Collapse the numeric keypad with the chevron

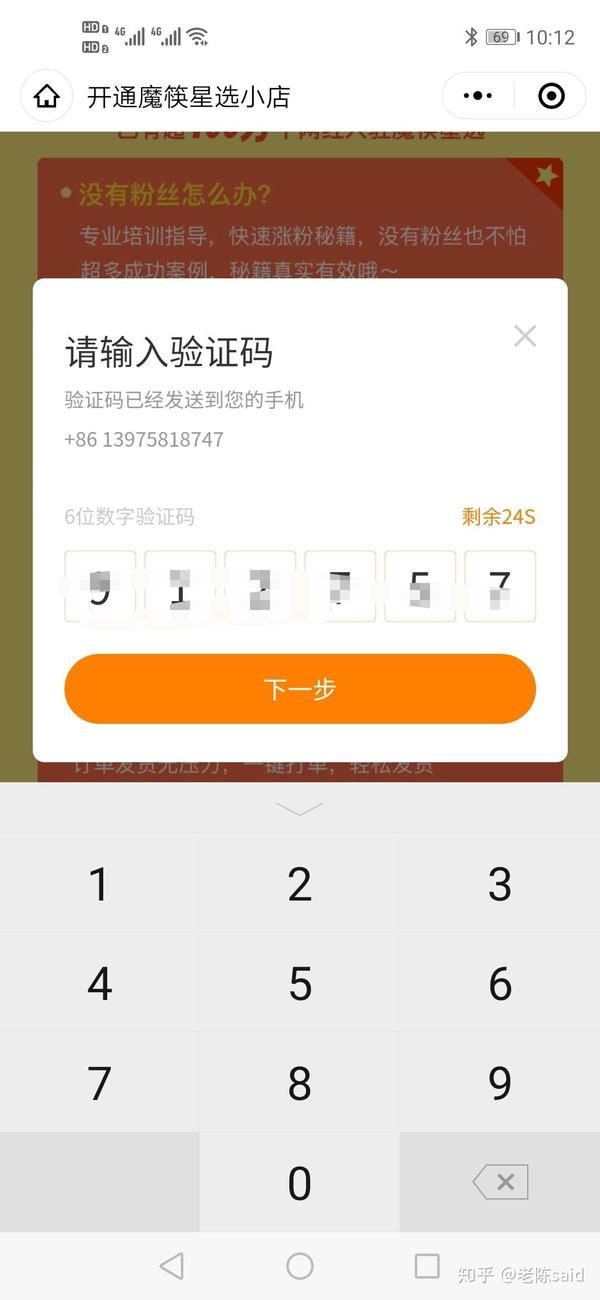tap(300, 808)
